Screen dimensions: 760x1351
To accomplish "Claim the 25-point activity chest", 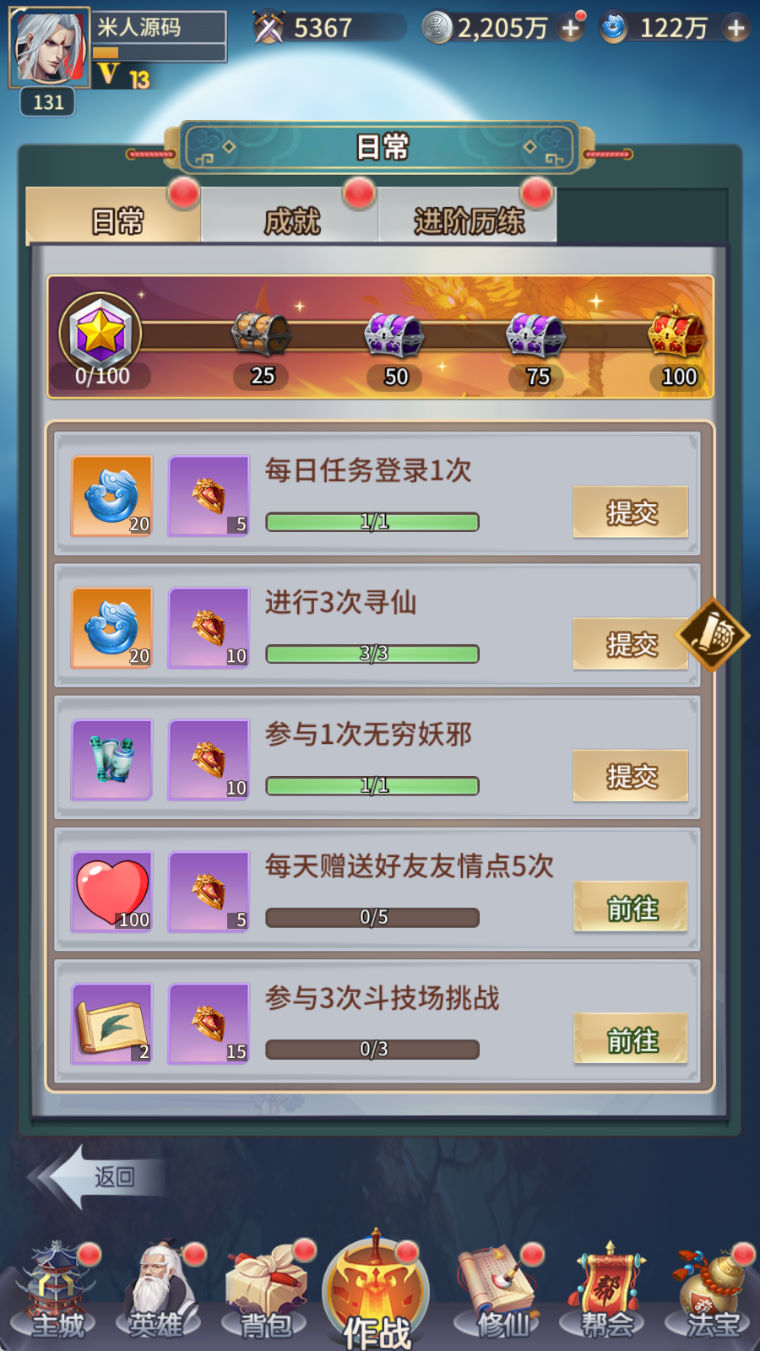I will point(260,337).
